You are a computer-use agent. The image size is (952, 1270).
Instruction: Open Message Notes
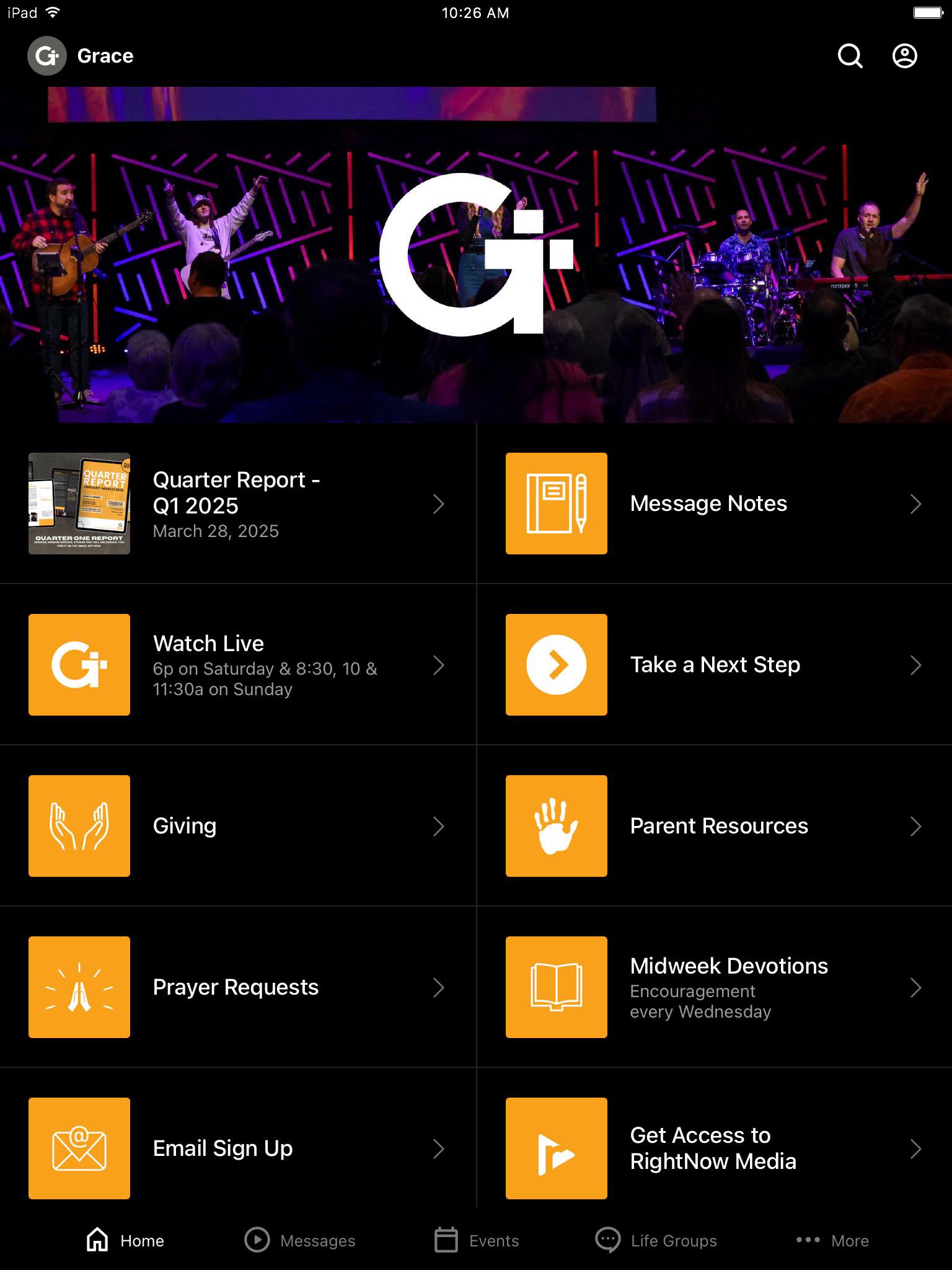click(x=714, y=504)
